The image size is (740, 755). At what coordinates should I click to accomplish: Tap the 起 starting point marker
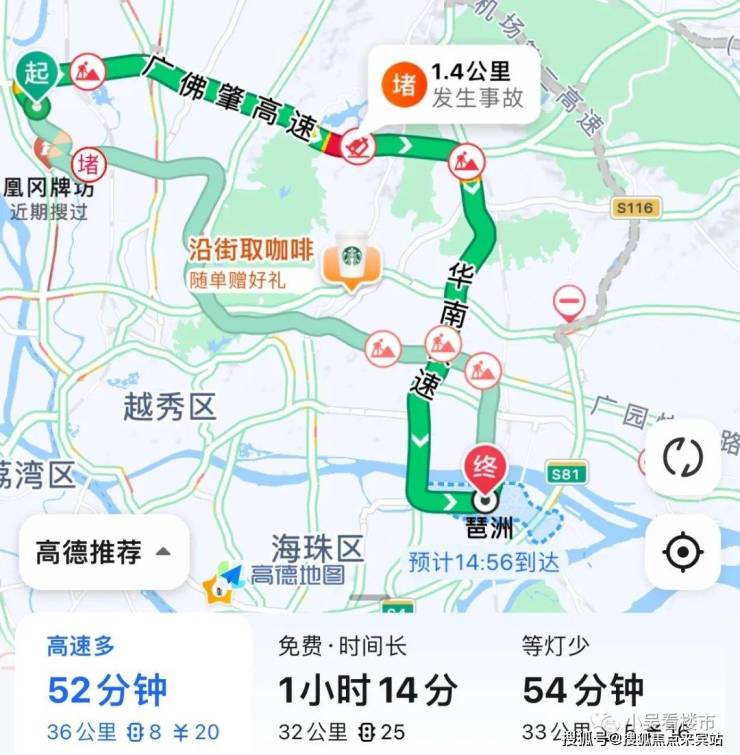[36, 75]
